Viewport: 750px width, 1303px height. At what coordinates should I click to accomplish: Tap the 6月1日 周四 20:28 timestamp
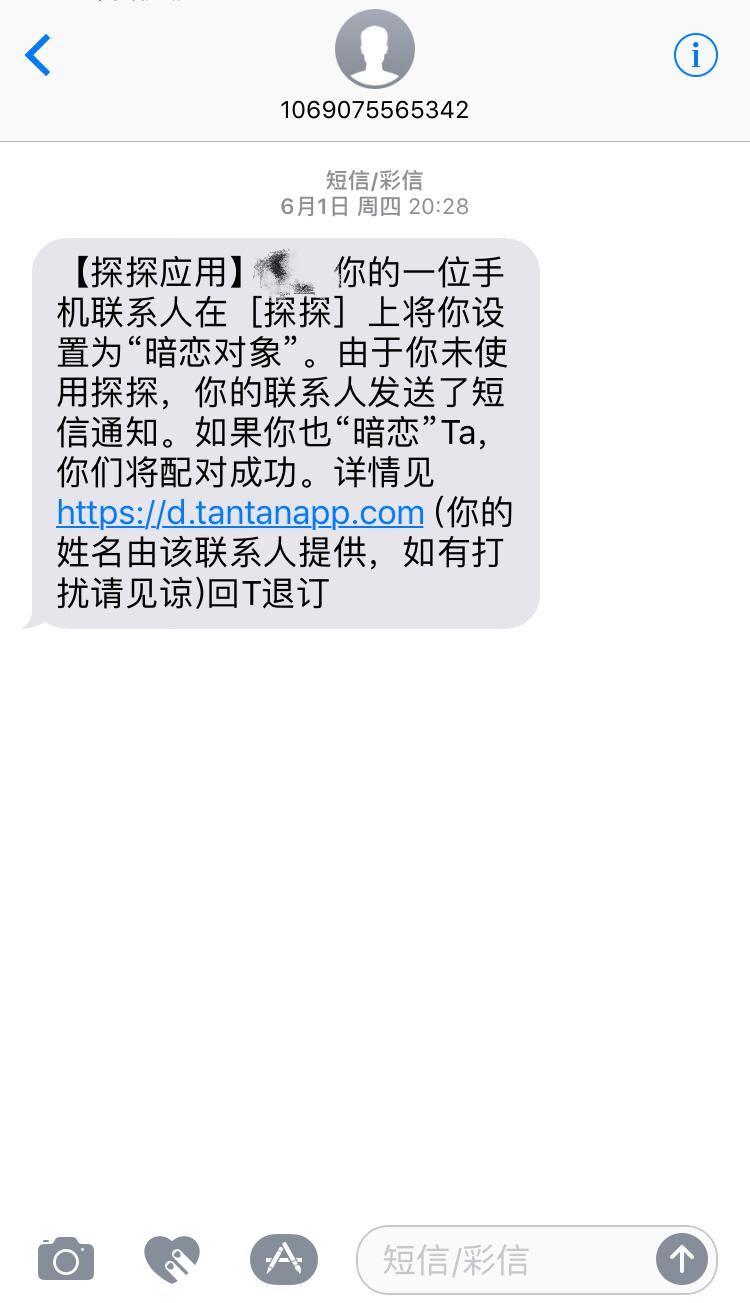coord(374,206)
